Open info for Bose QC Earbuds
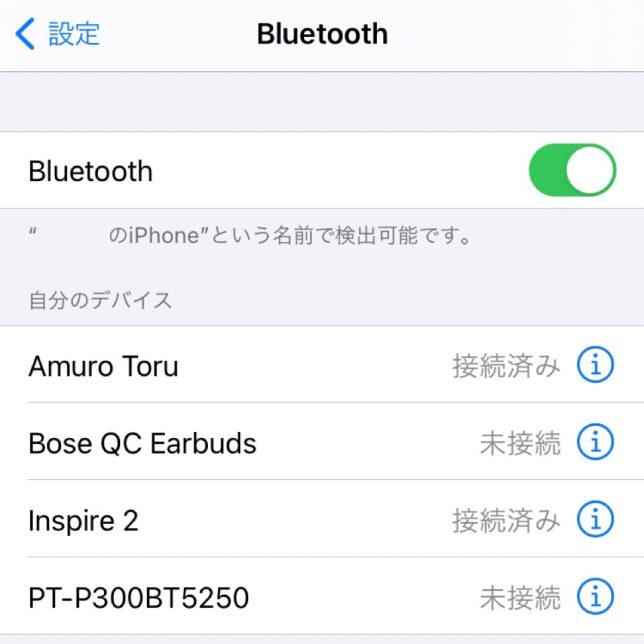The image size is (644, 644). coord(595,442)
